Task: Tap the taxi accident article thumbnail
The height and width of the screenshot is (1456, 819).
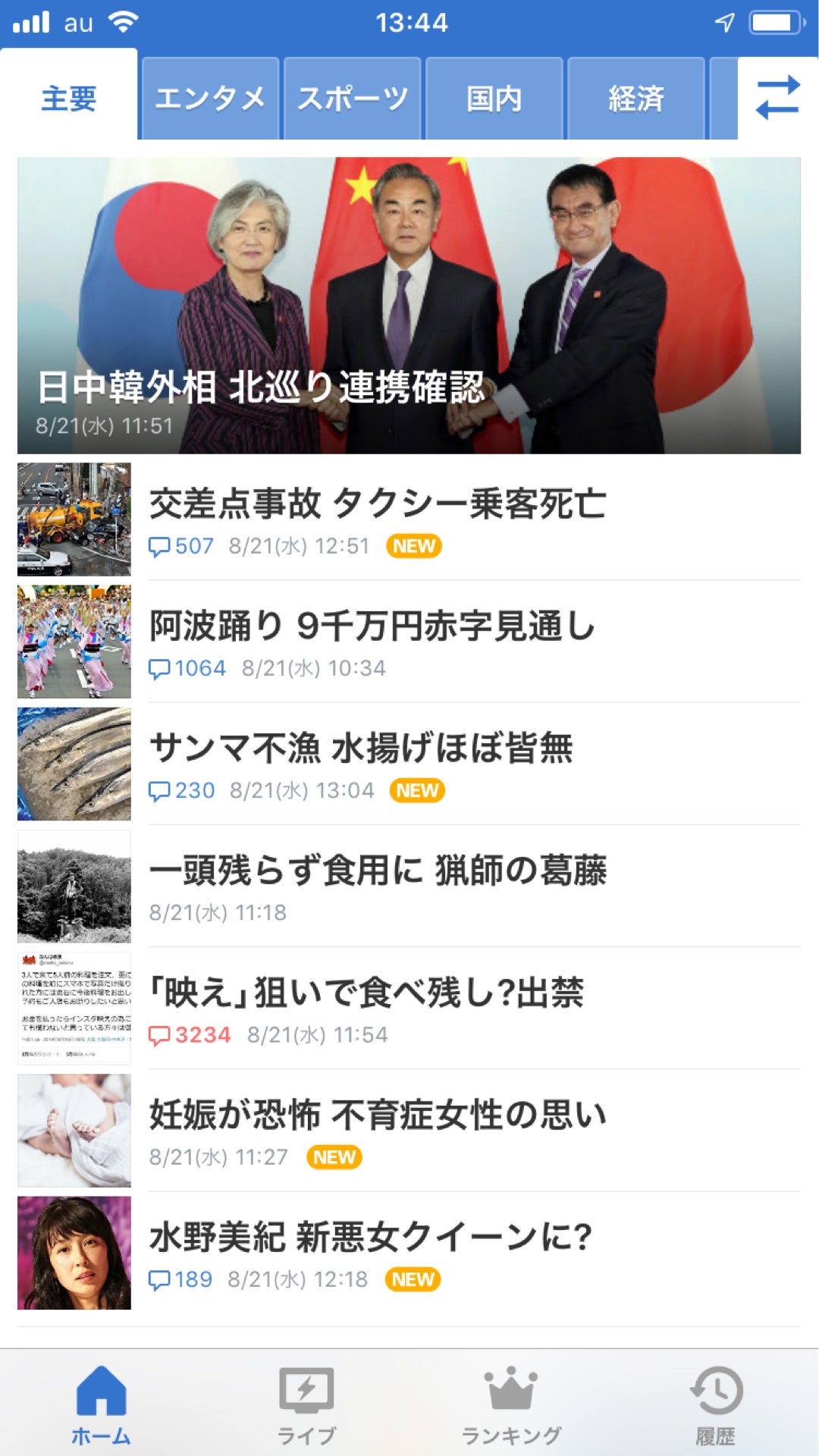Action: (74, 519)
